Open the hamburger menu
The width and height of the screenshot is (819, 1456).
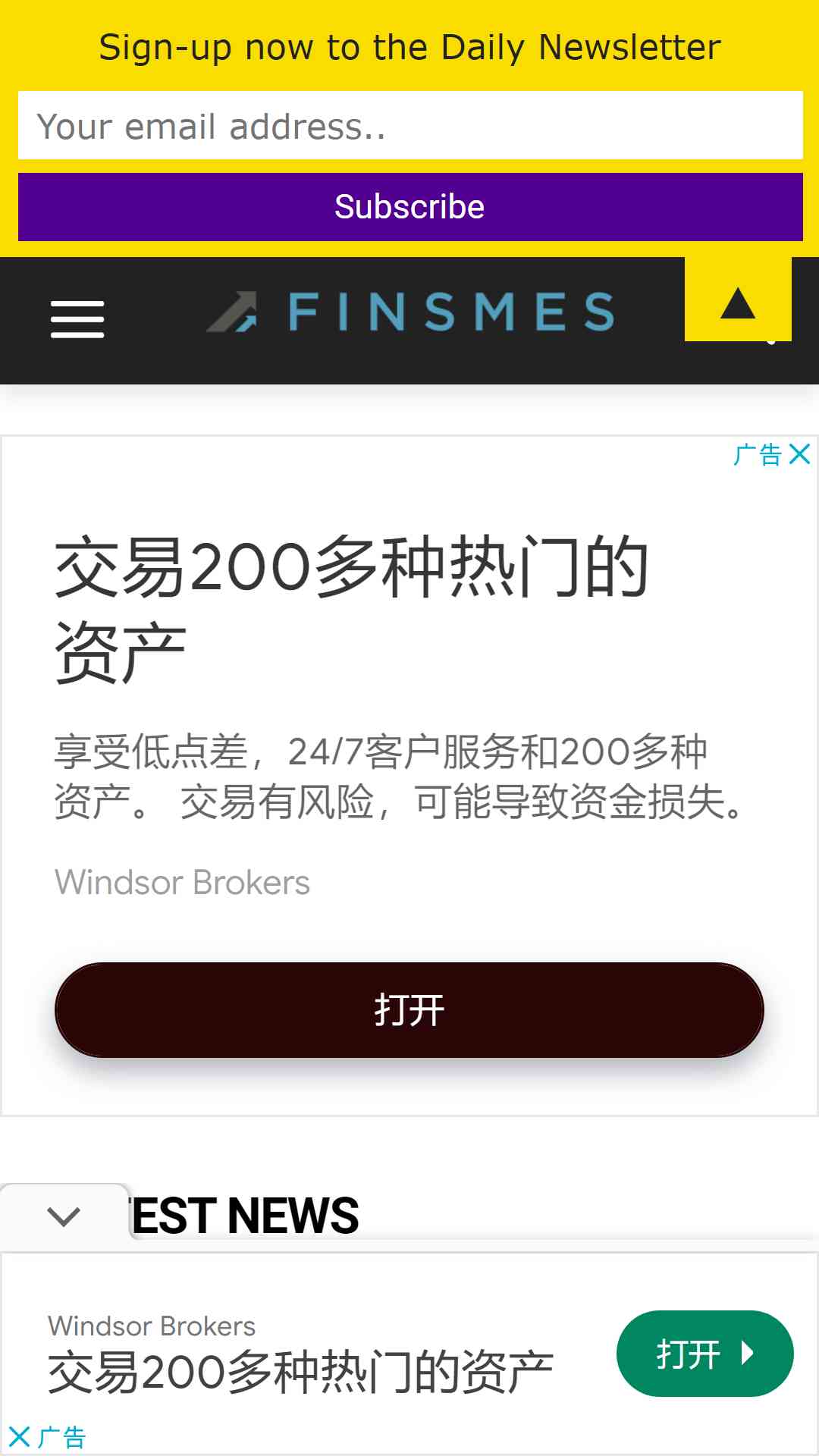[77, 319]
